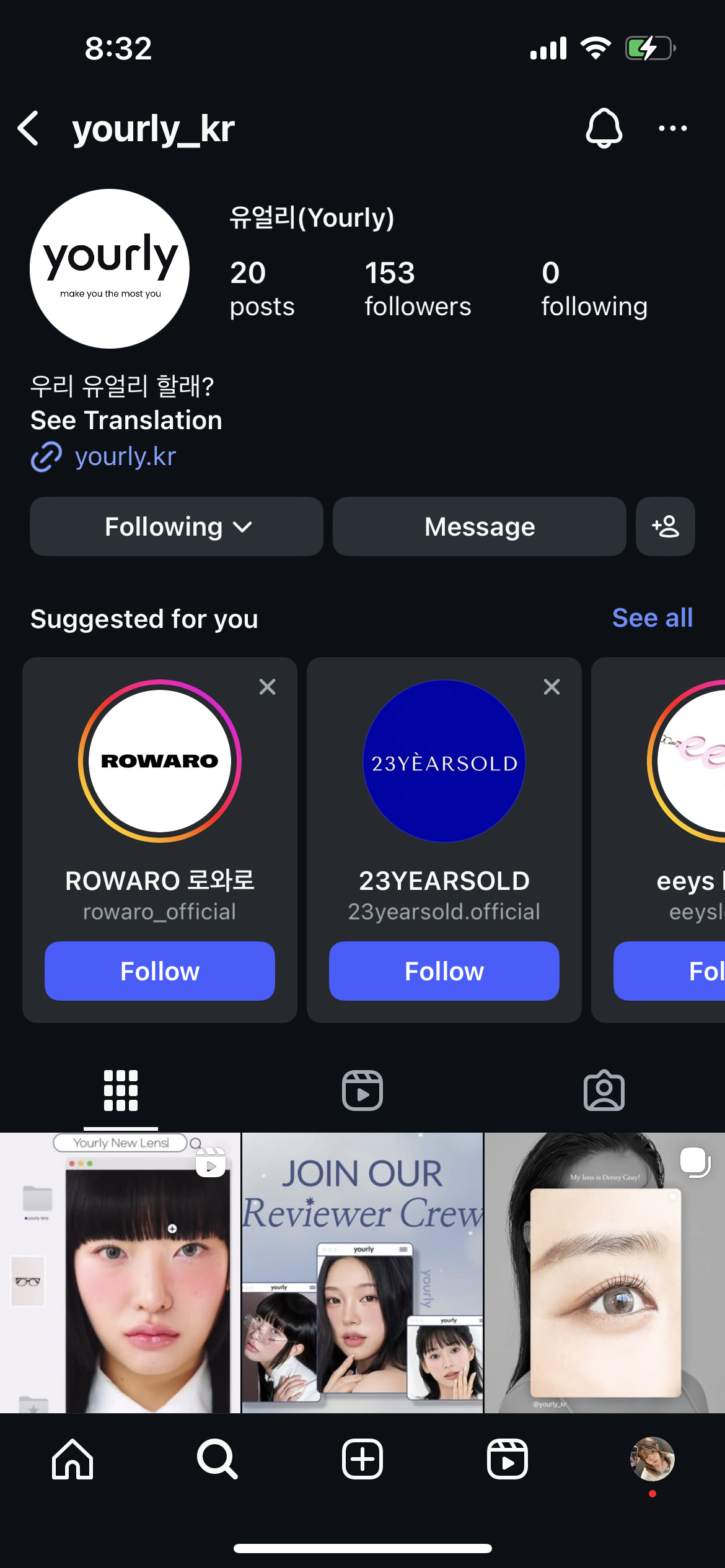Open the Yourly New Lens reel post
This screenshot has height=1568, width=725.
120,1273
